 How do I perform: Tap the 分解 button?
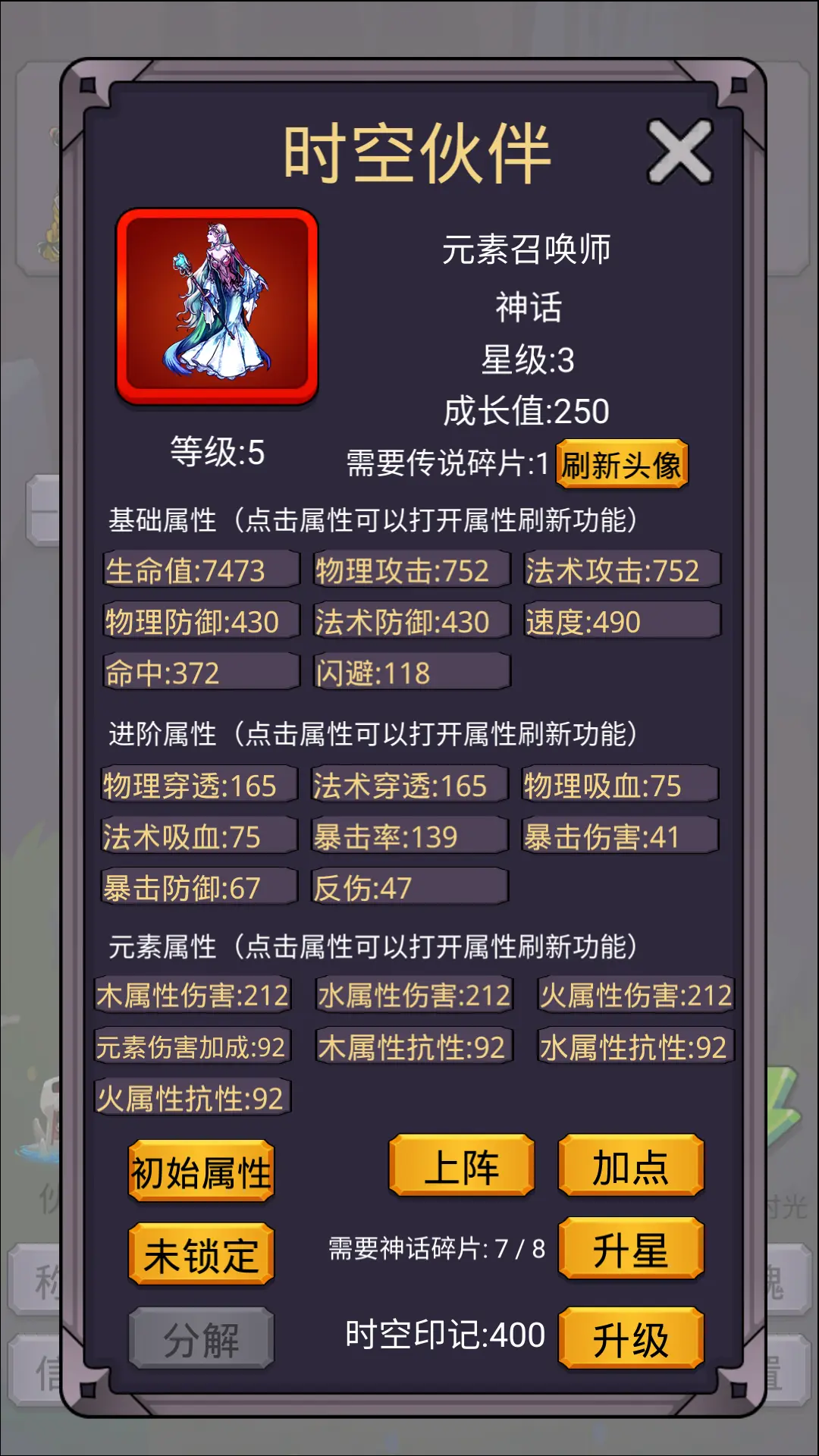[201, 1338]
